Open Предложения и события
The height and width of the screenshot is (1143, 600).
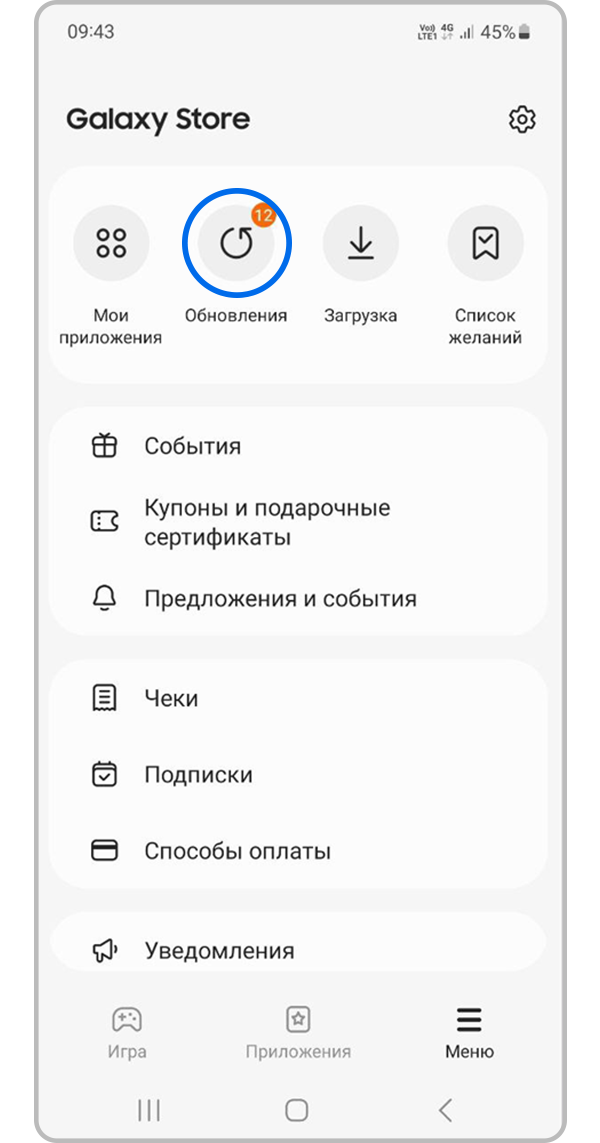pos(280,599)
